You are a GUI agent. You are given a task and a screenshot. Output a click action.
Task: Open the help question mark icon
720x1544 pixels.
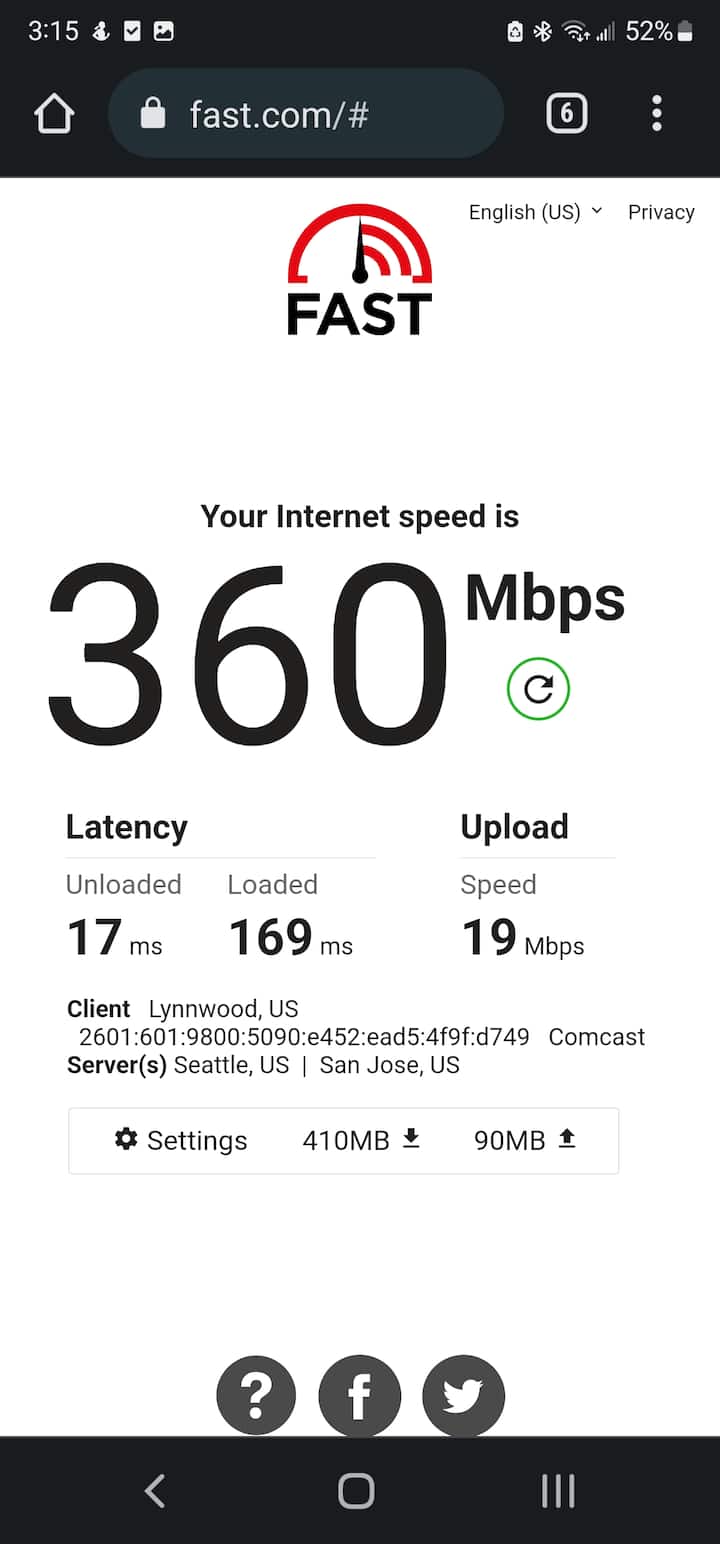pos(256,1394)
